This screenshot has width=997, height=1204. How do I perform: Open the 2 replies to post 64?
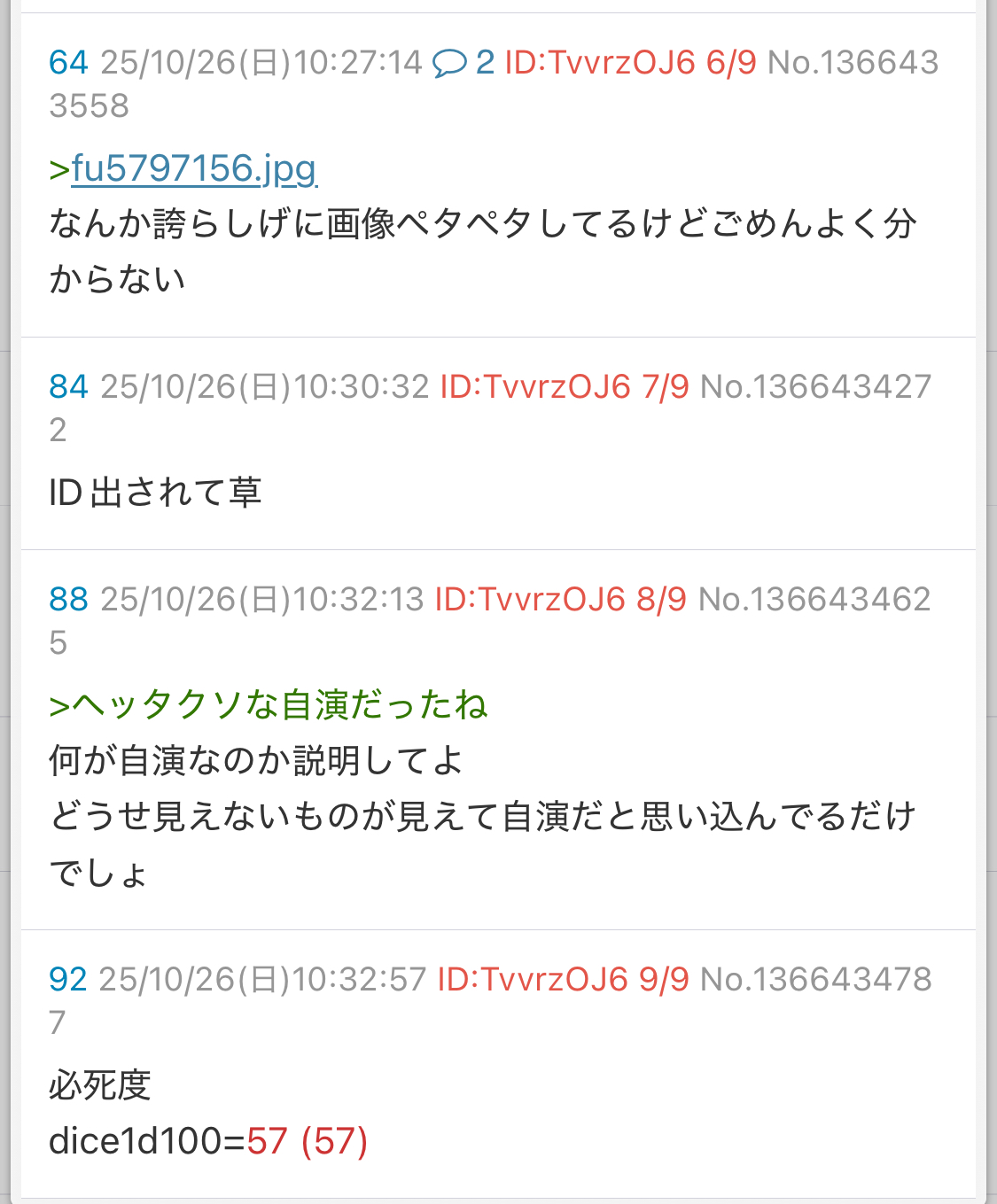coord(463,63)
